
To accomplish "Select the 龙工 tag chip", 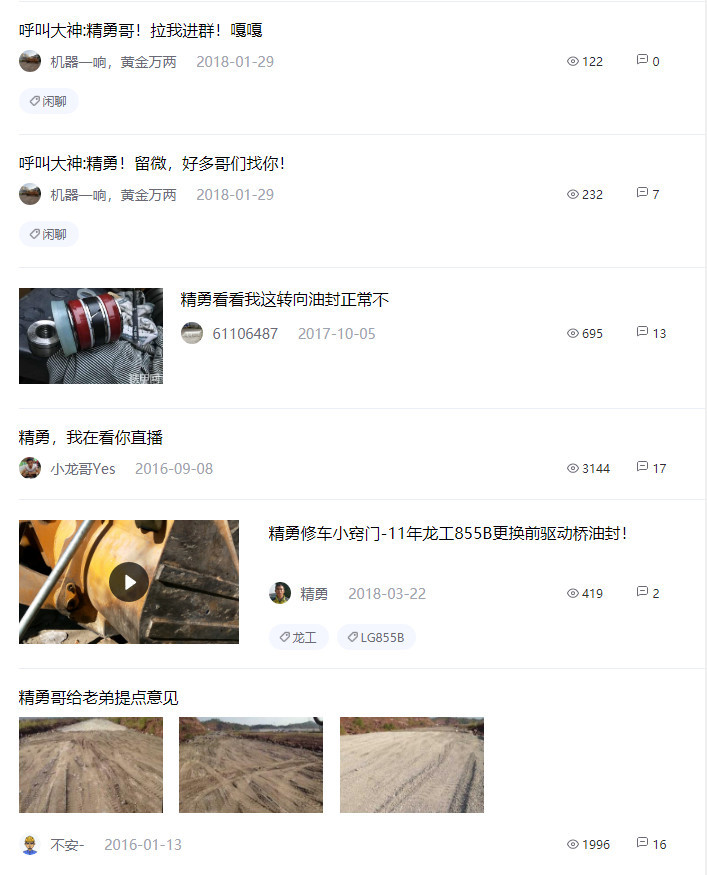I will pyautogui.click(x=298, y=637).
